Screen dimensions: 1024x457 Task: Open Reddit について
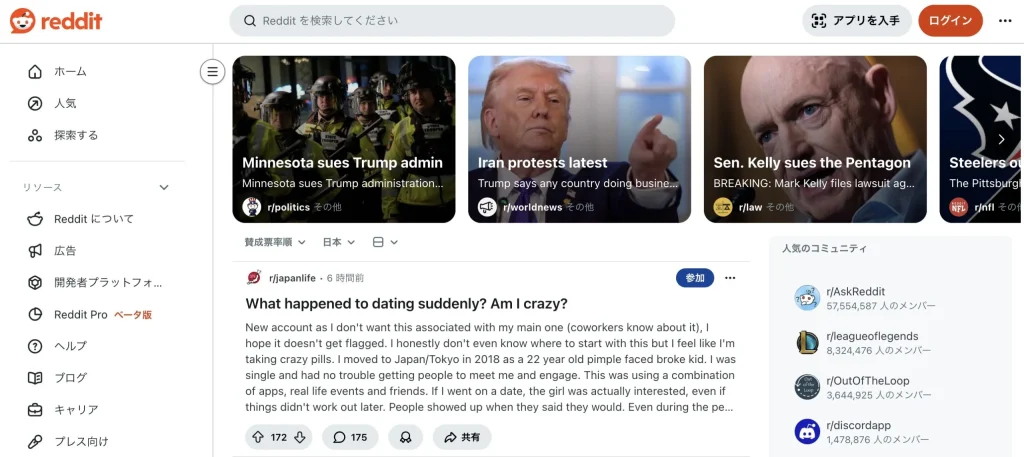[93, 219]
